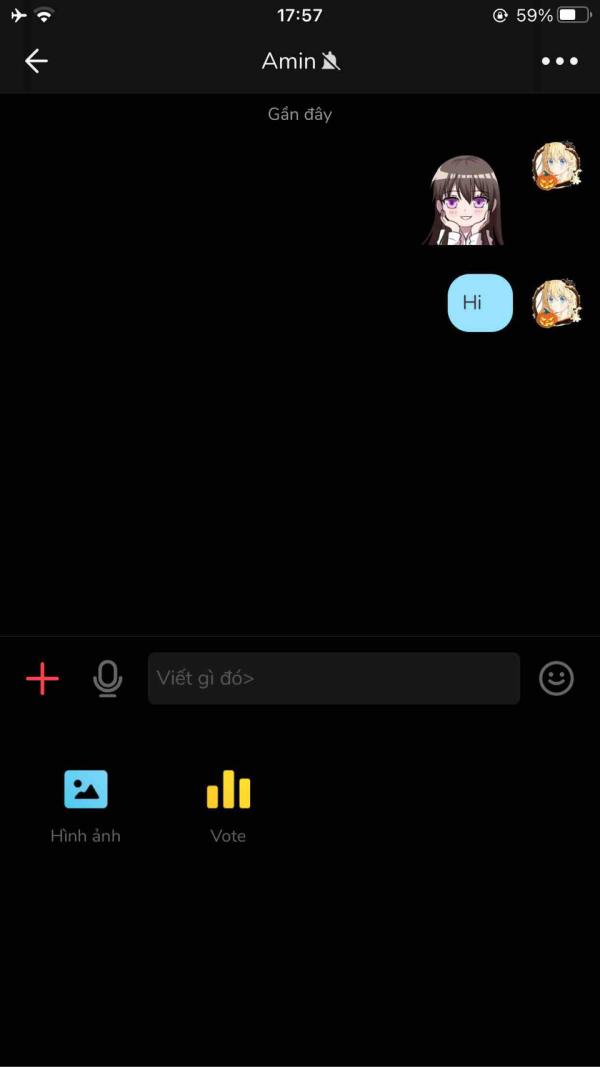This screenshot has height=1067, width=600.
Task: Open the emoji sticker picker
Action: (x=556, y=679)
